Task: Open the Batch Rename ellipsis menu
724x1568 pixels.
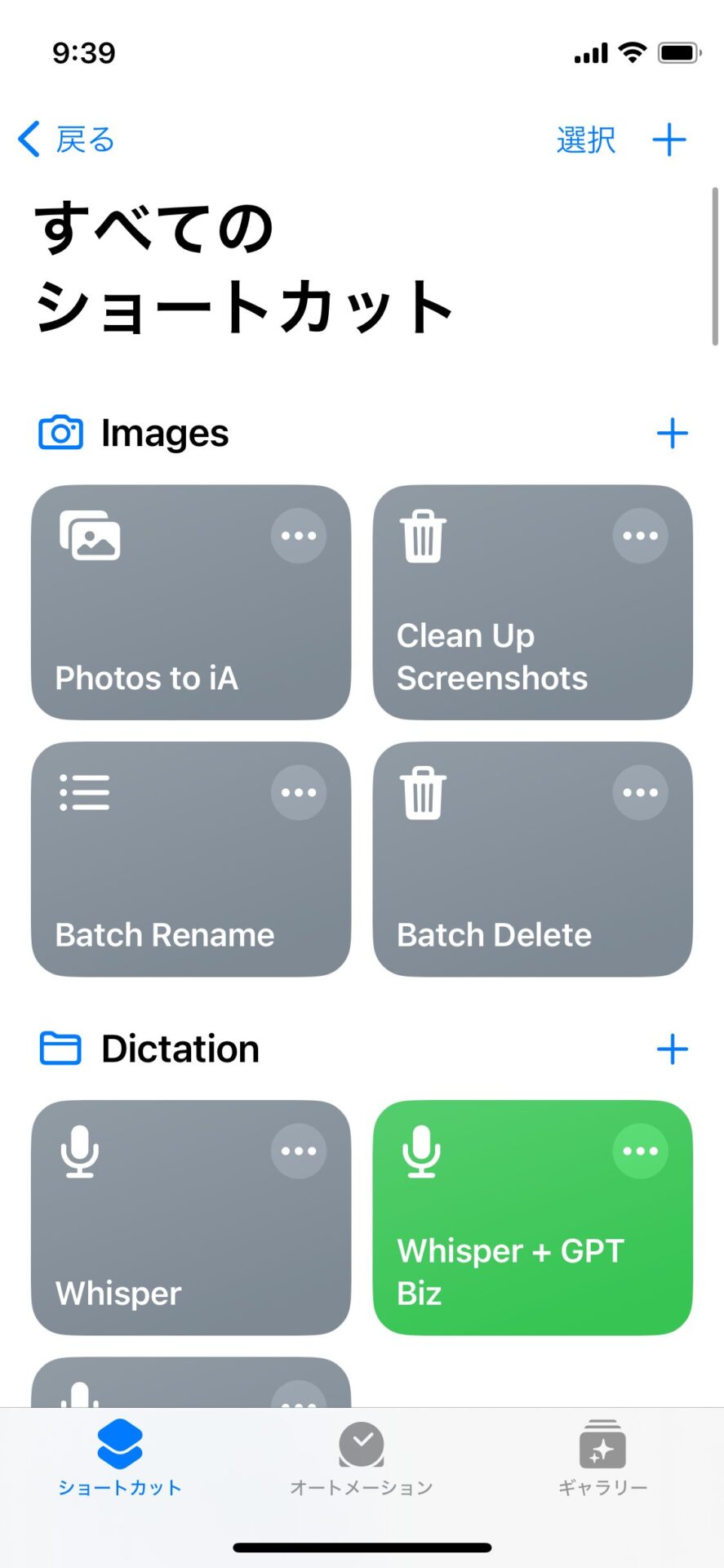Action: [x=299, y=792]
